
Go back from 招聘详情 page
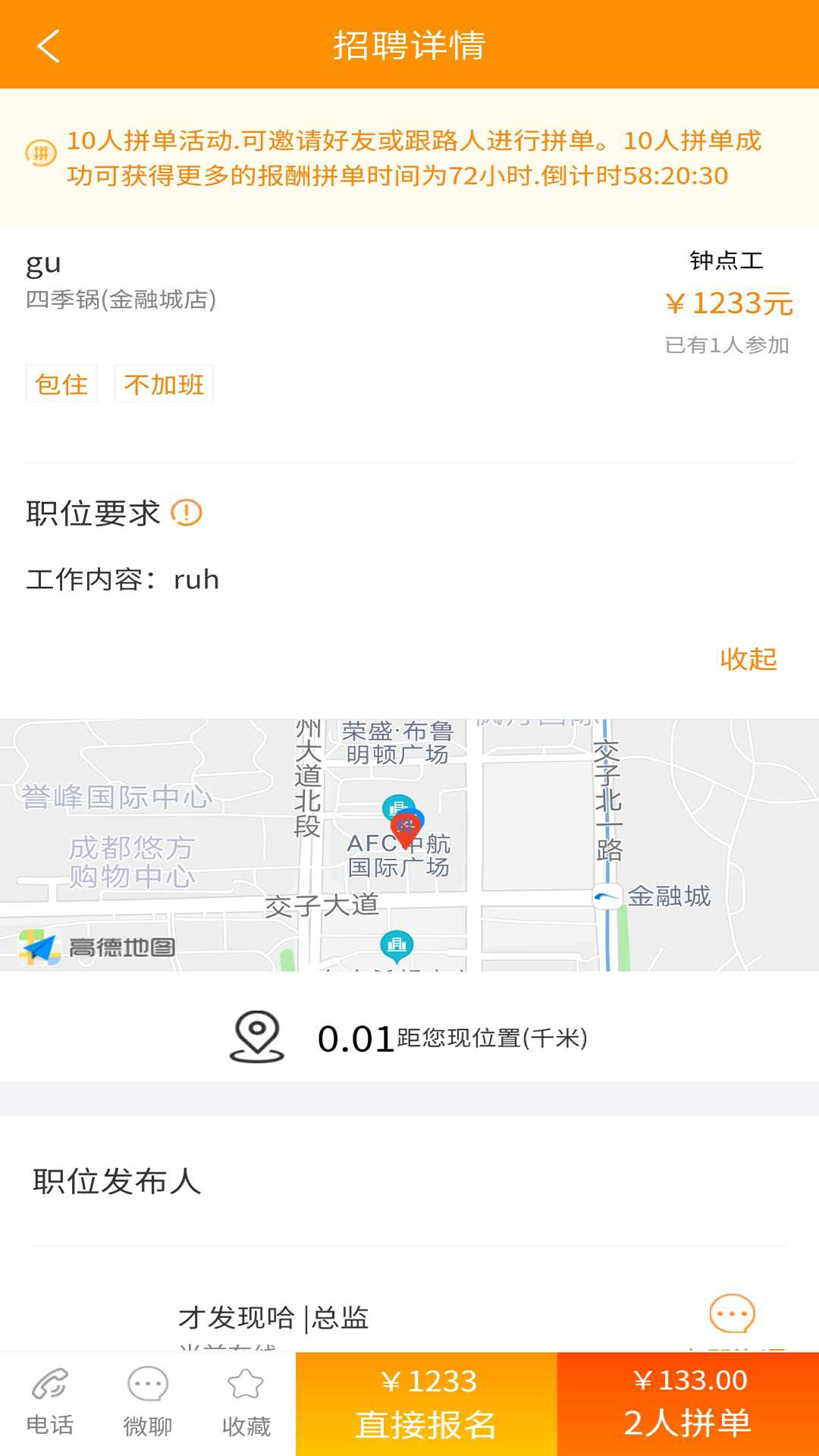[49, 45]
